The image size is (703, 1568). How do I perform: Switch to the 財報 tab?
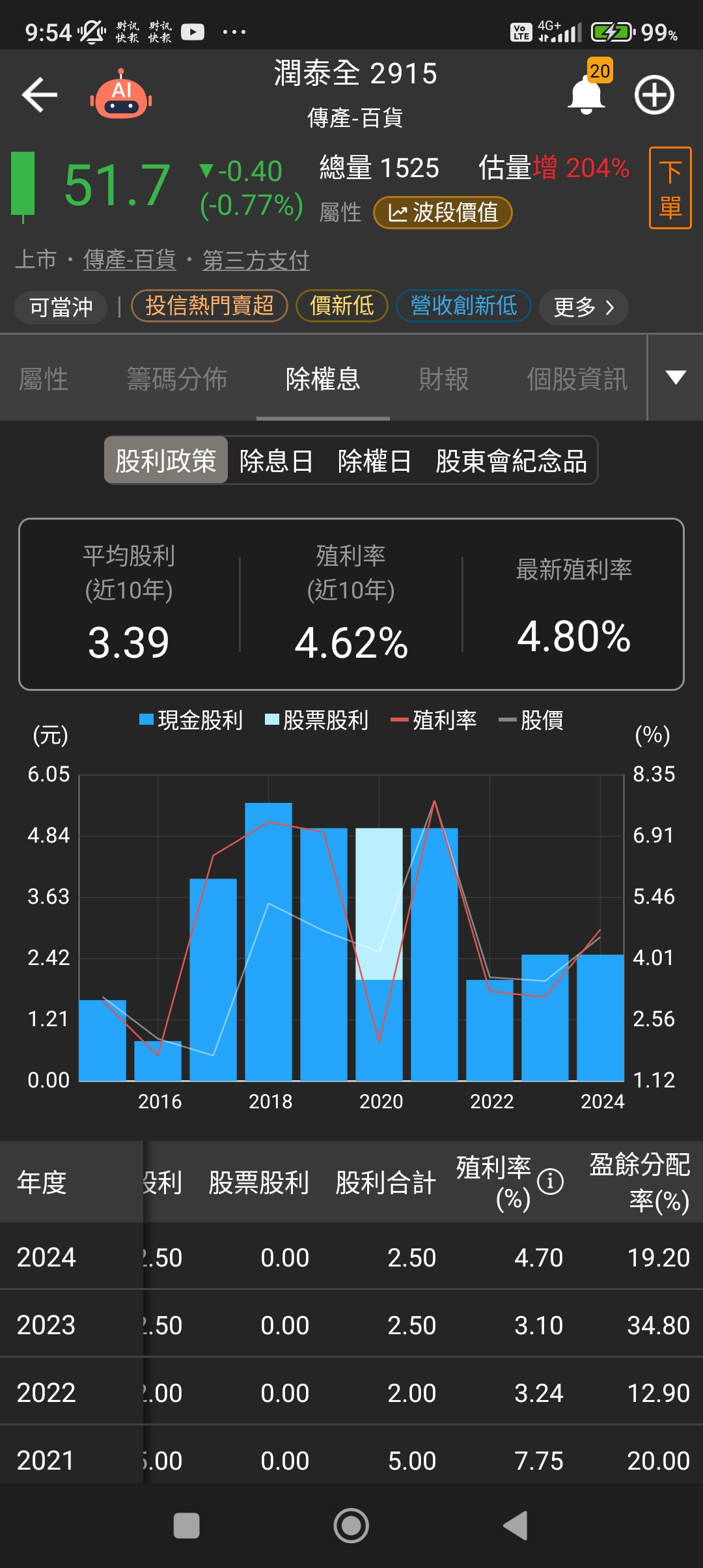coord(444,379)
